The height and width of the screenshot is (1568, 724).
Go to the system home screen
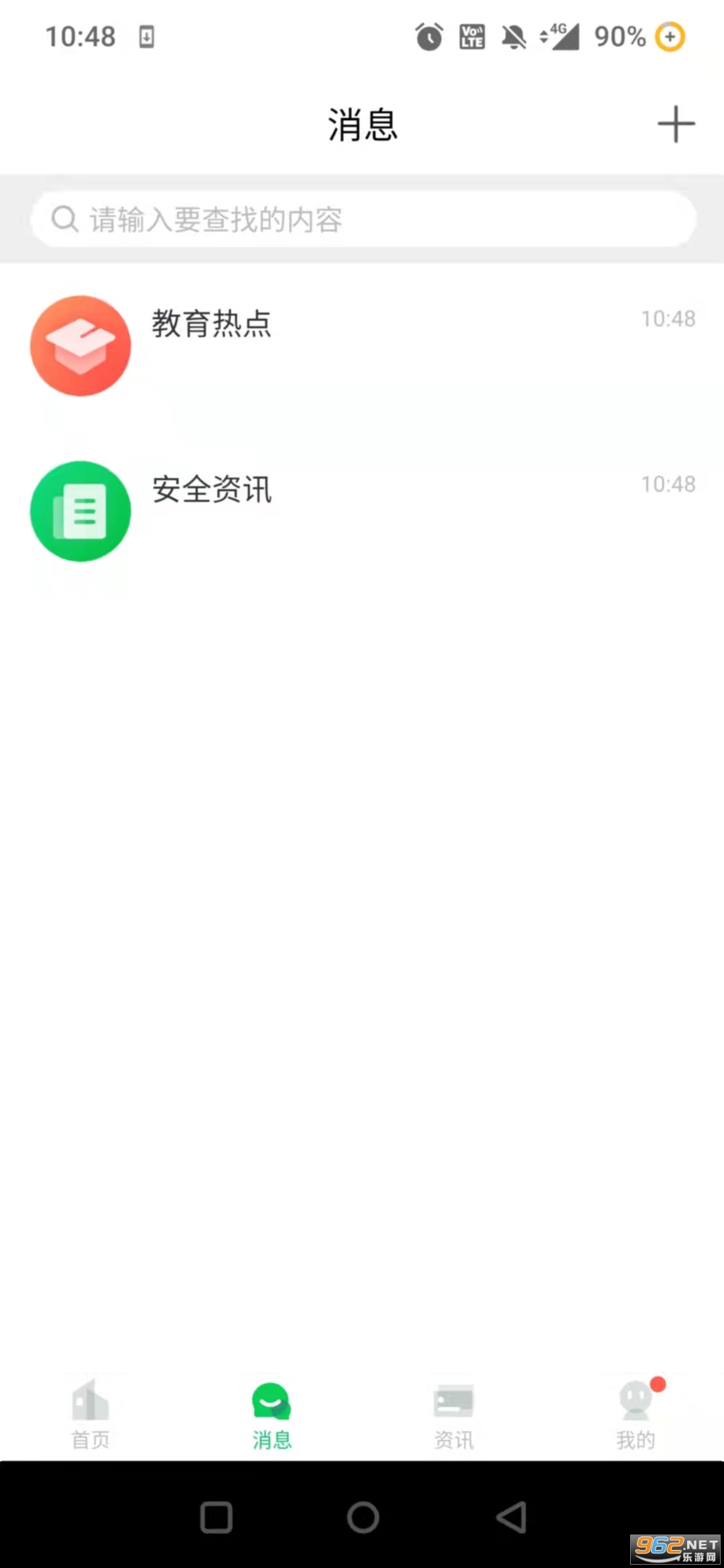(363, 1516)
